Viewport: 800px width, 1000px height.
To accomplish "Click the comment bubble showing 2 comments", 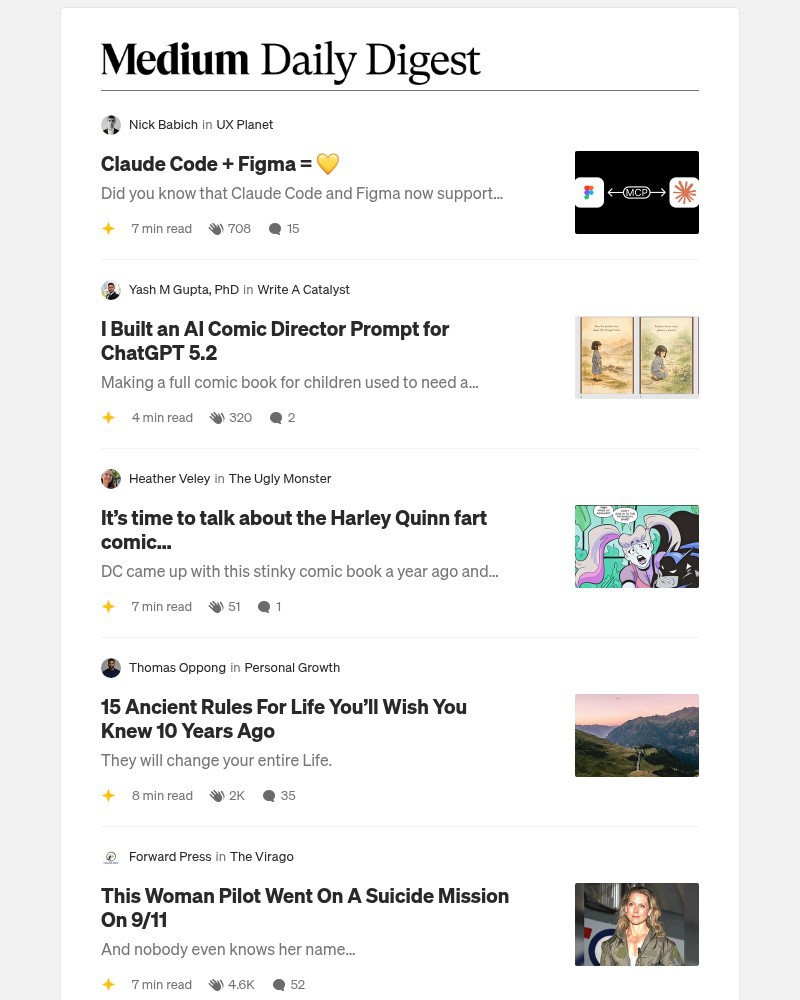I will [276, 417].
